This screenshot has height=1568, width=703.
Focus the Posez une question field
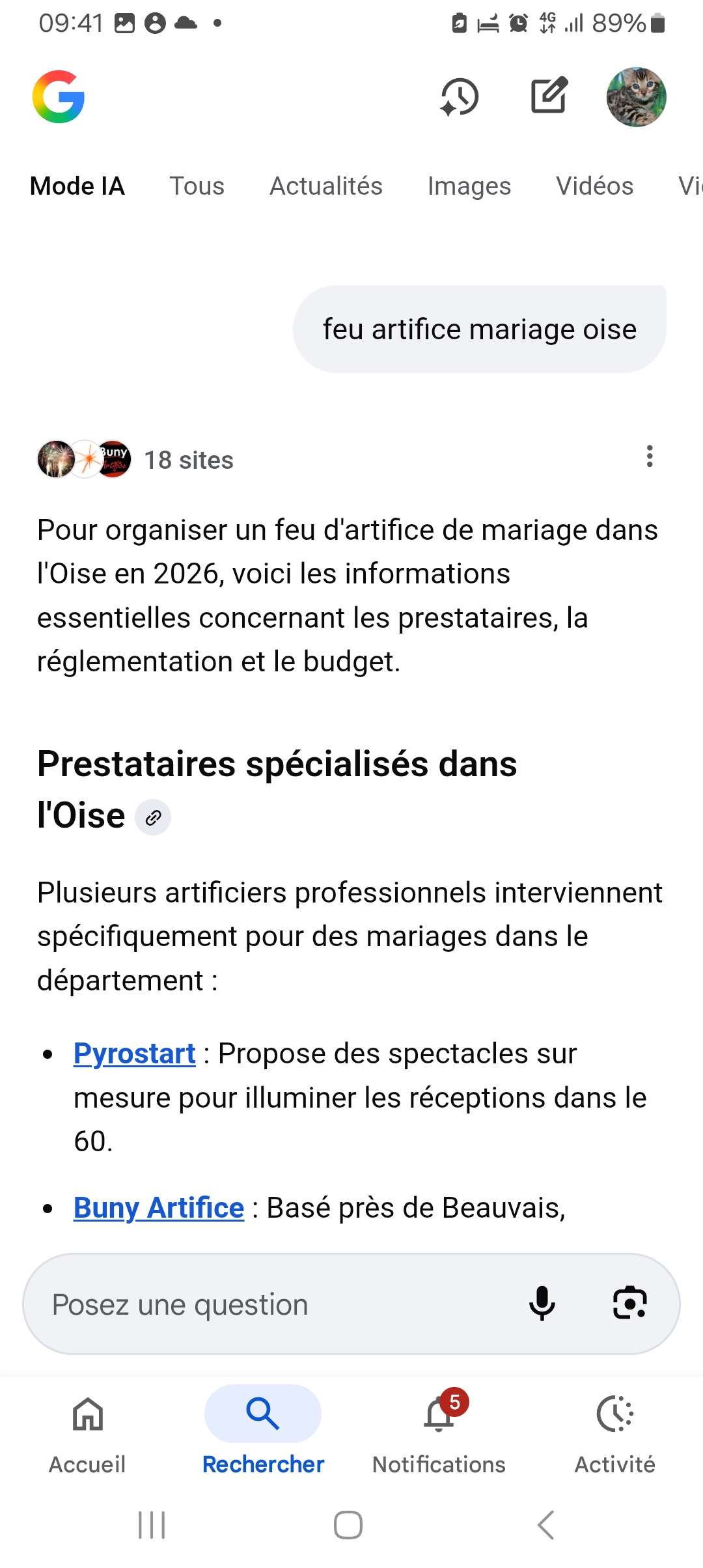[273, 1305]
